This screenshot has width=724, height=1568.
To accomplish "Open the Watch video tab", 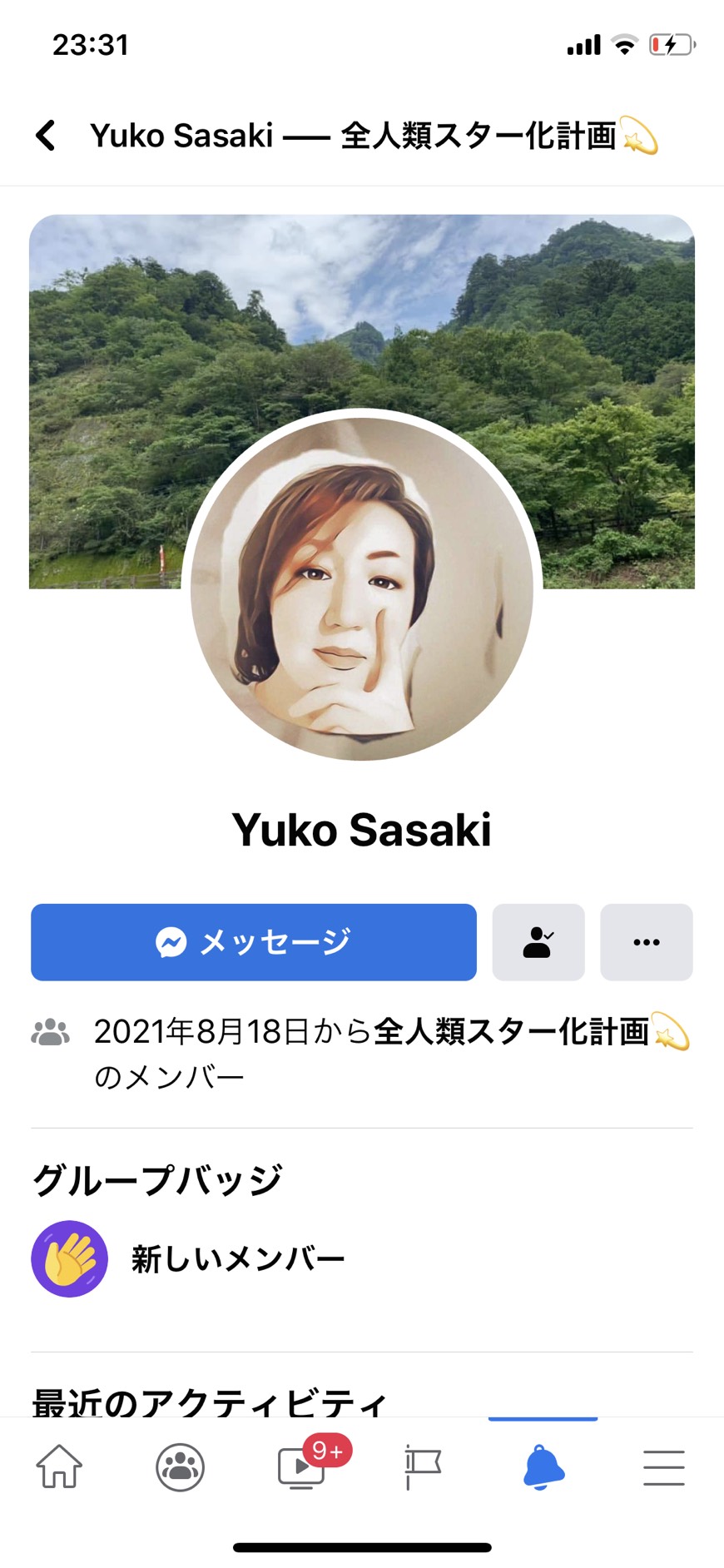I will [303, 1466].
